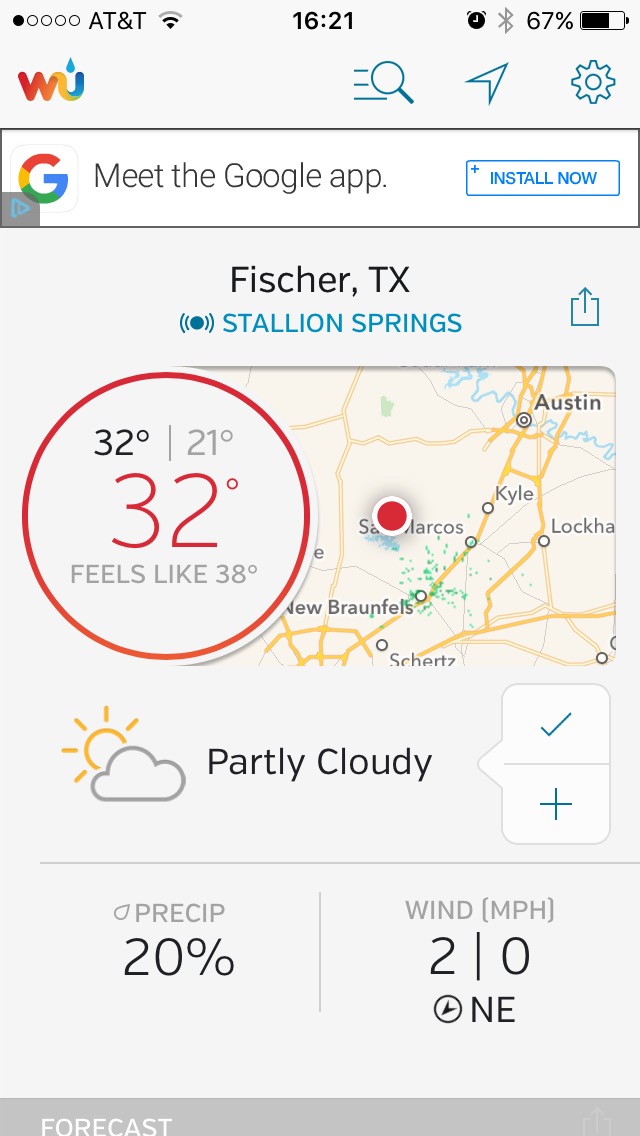Tap Install Now on the Google ad

click(542, 178)
